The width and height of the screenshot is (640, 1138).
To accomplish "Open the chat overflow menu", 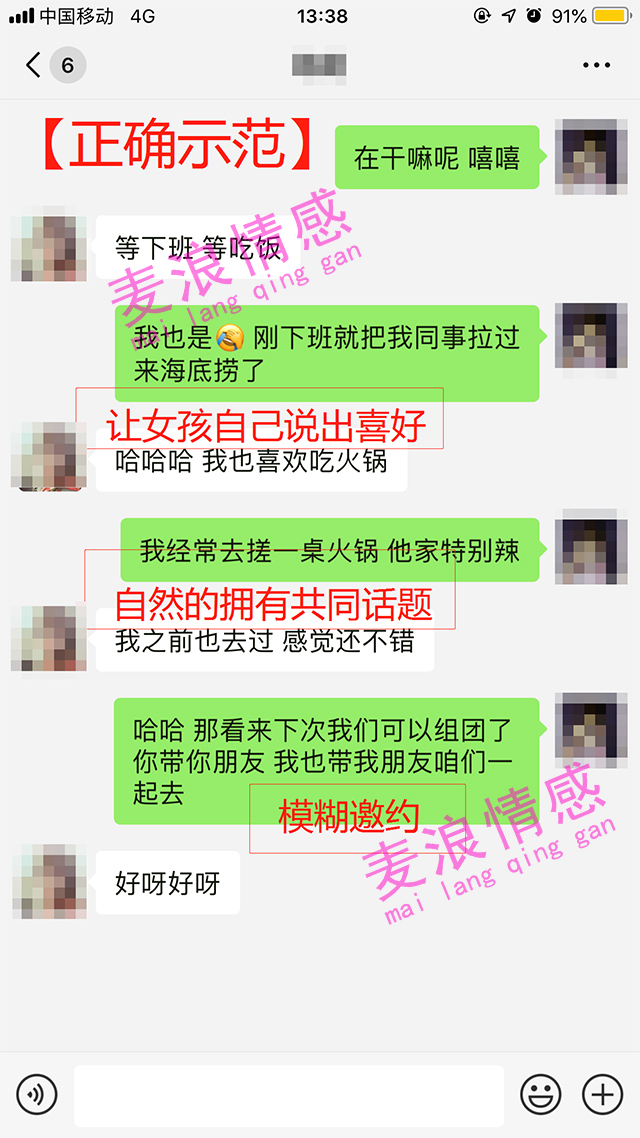I will 596,66.
